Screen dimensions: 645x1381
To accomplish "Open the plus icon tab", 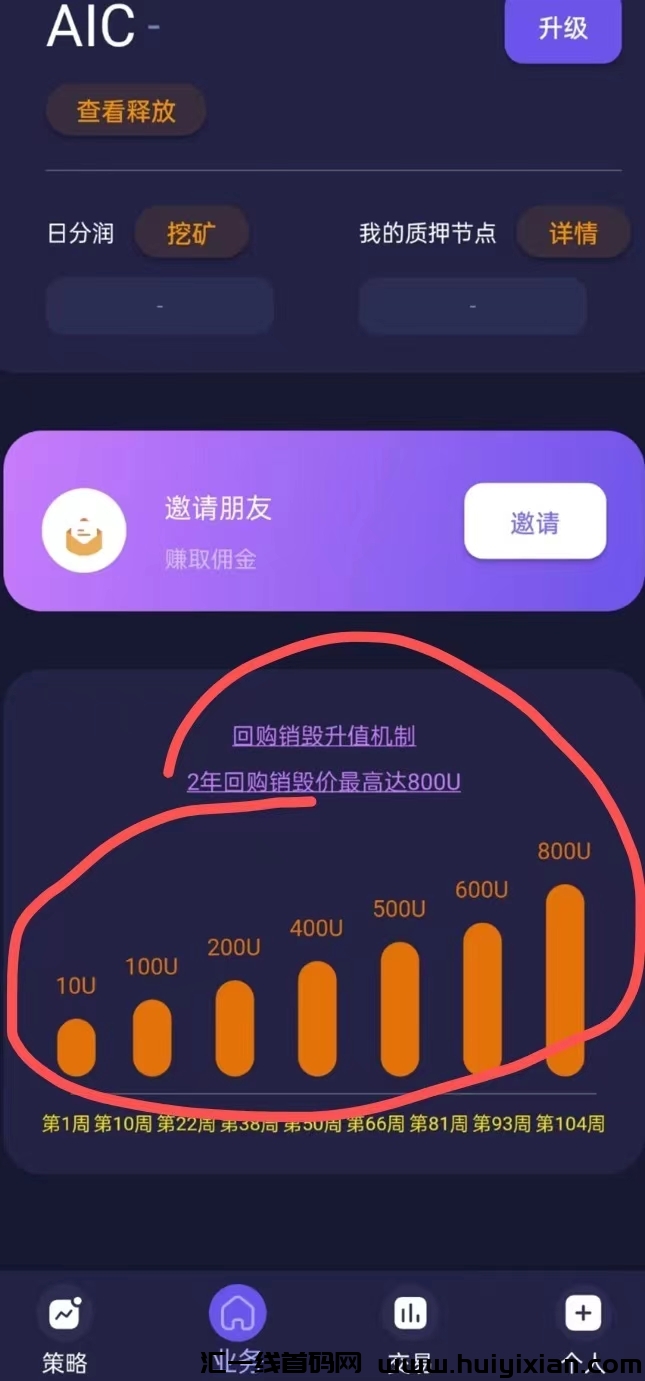I will [583, 1313].
